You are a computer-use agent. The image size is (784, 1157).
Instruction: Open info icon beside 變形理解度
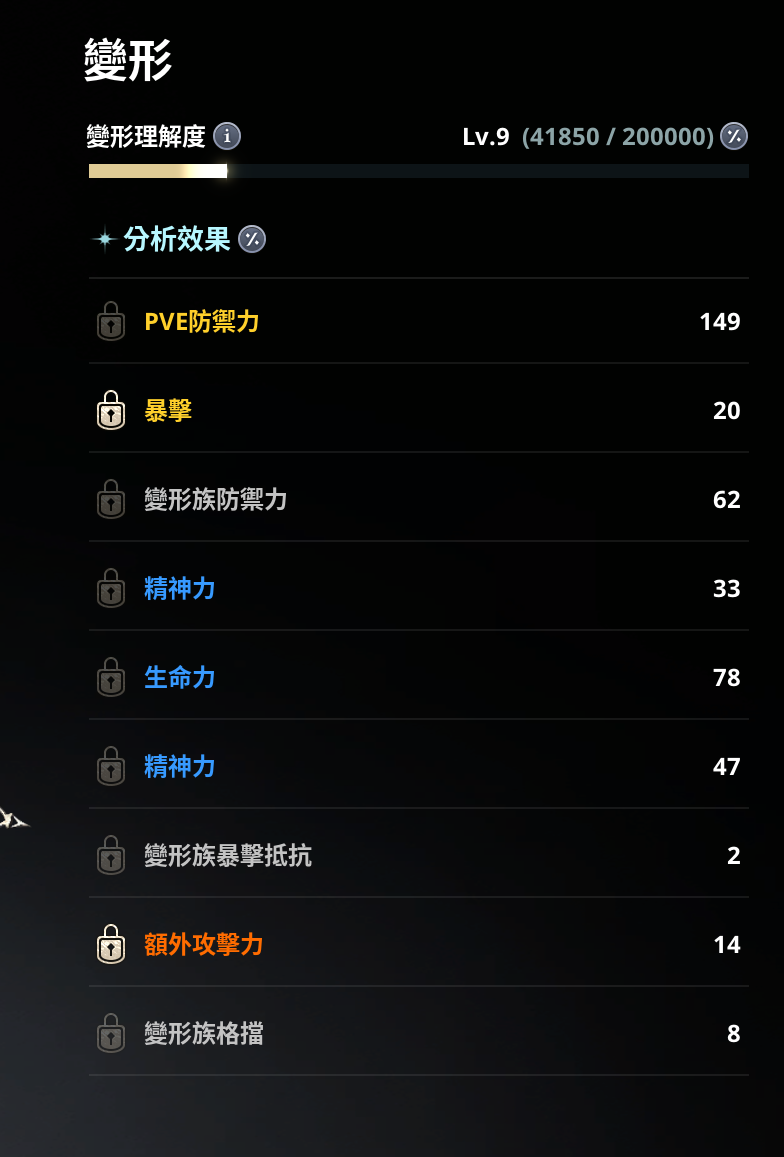click(x=227, y=136)
